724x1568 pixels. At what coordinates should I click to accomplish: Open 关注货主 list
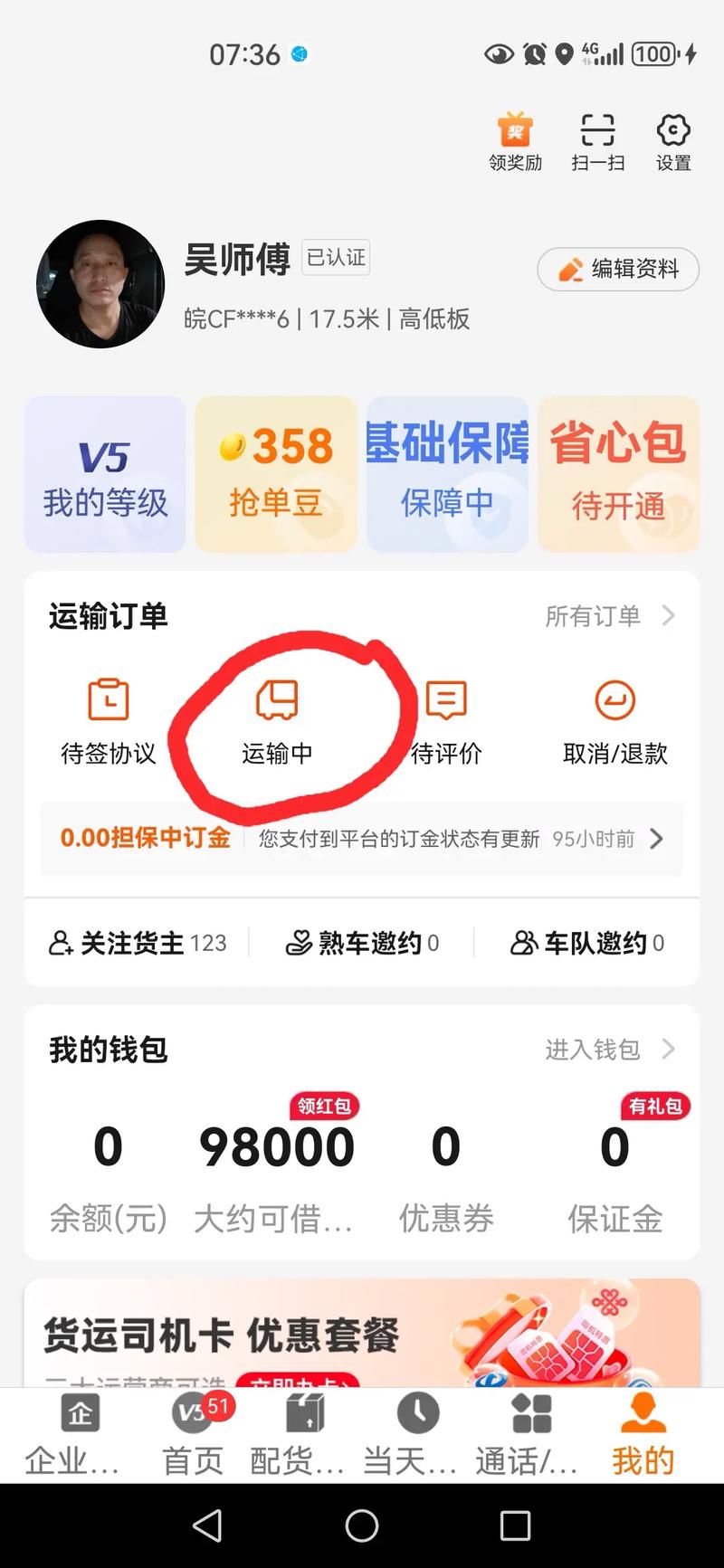(138, 943)
